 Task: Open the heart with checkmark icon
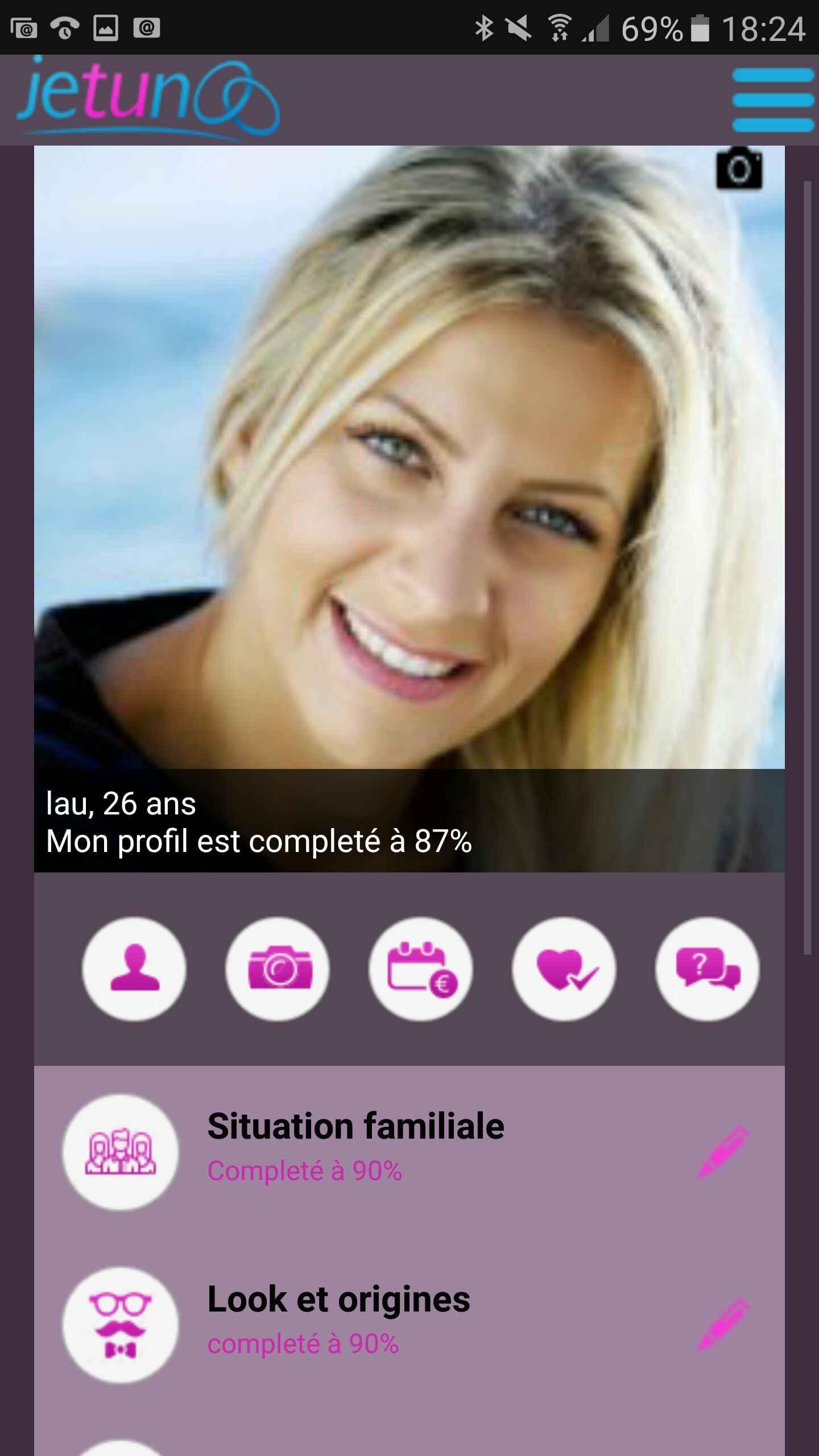coord(564,969)
